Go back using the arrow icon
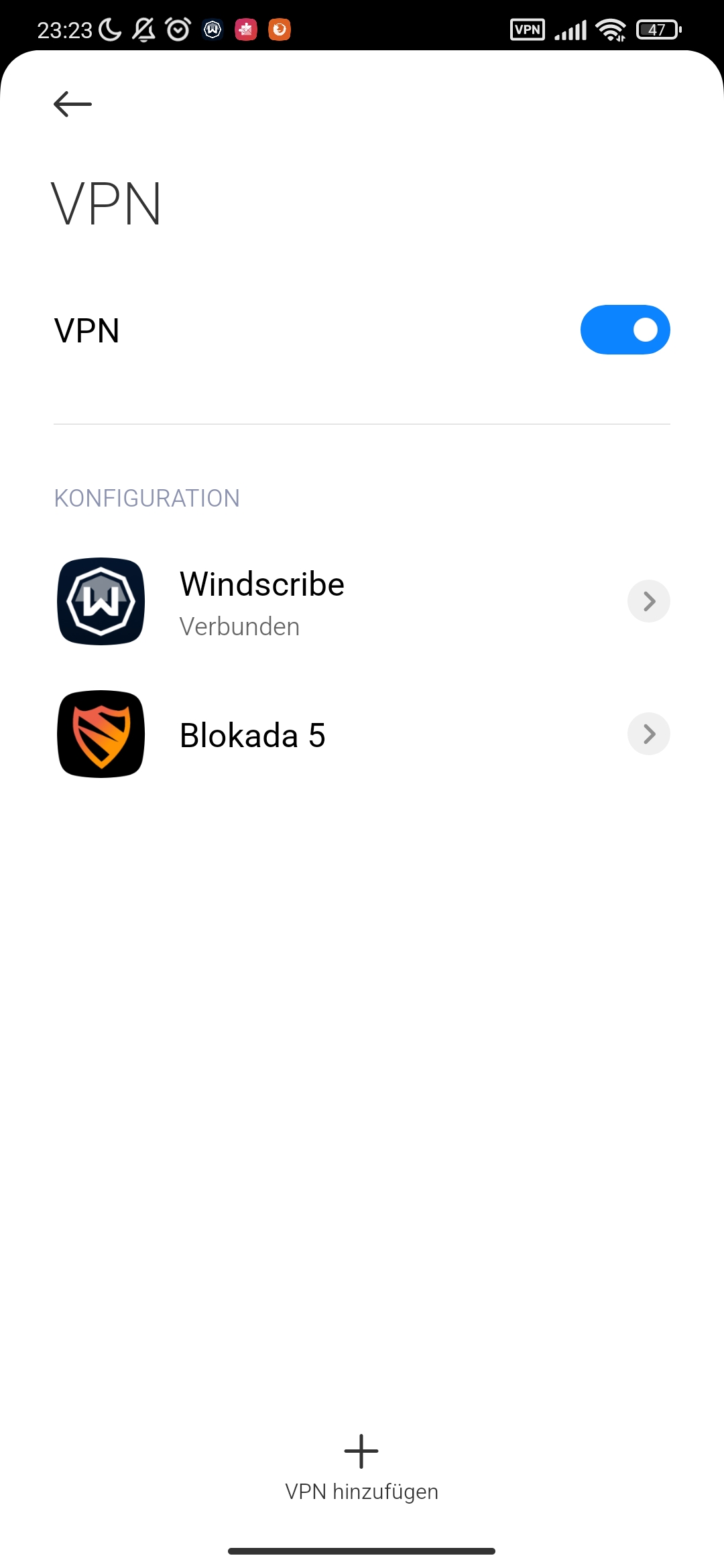The width and height of the screenshot is (724, 1568). point(72,104)
